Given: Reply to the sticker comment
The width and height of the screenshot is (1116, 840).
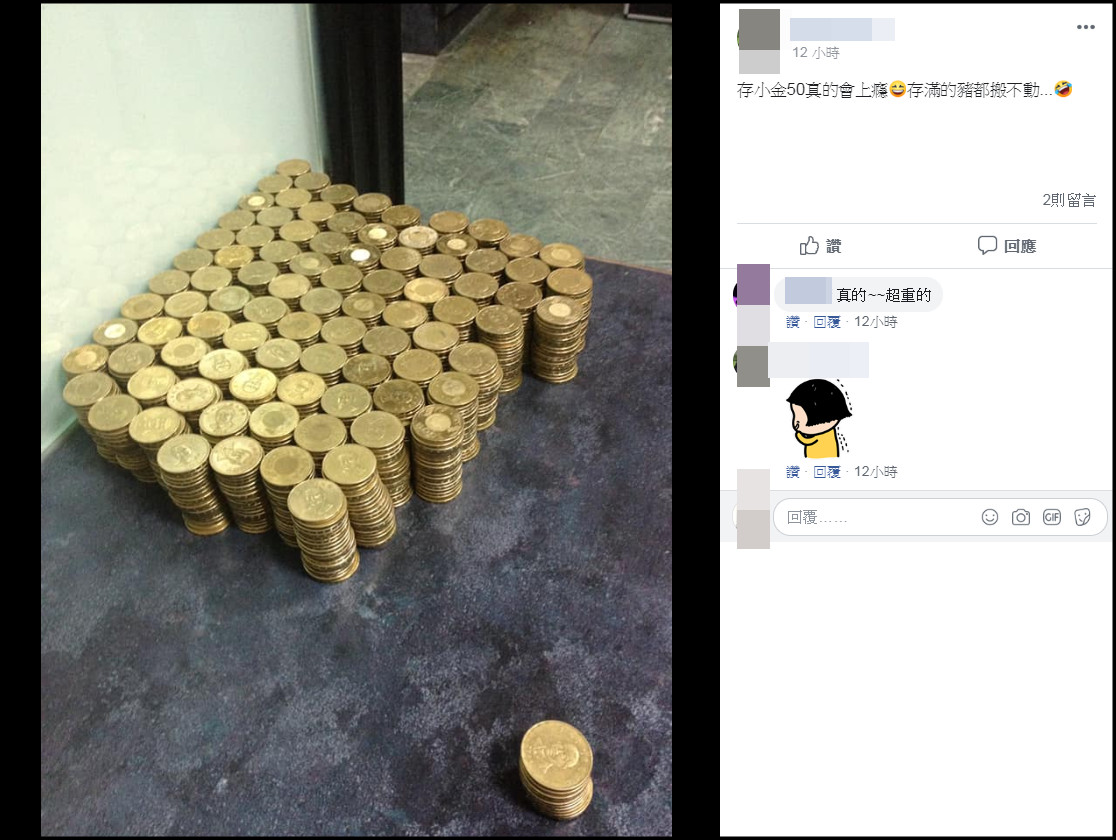Looking at the screenshot, I should click(x=827, y=472).
